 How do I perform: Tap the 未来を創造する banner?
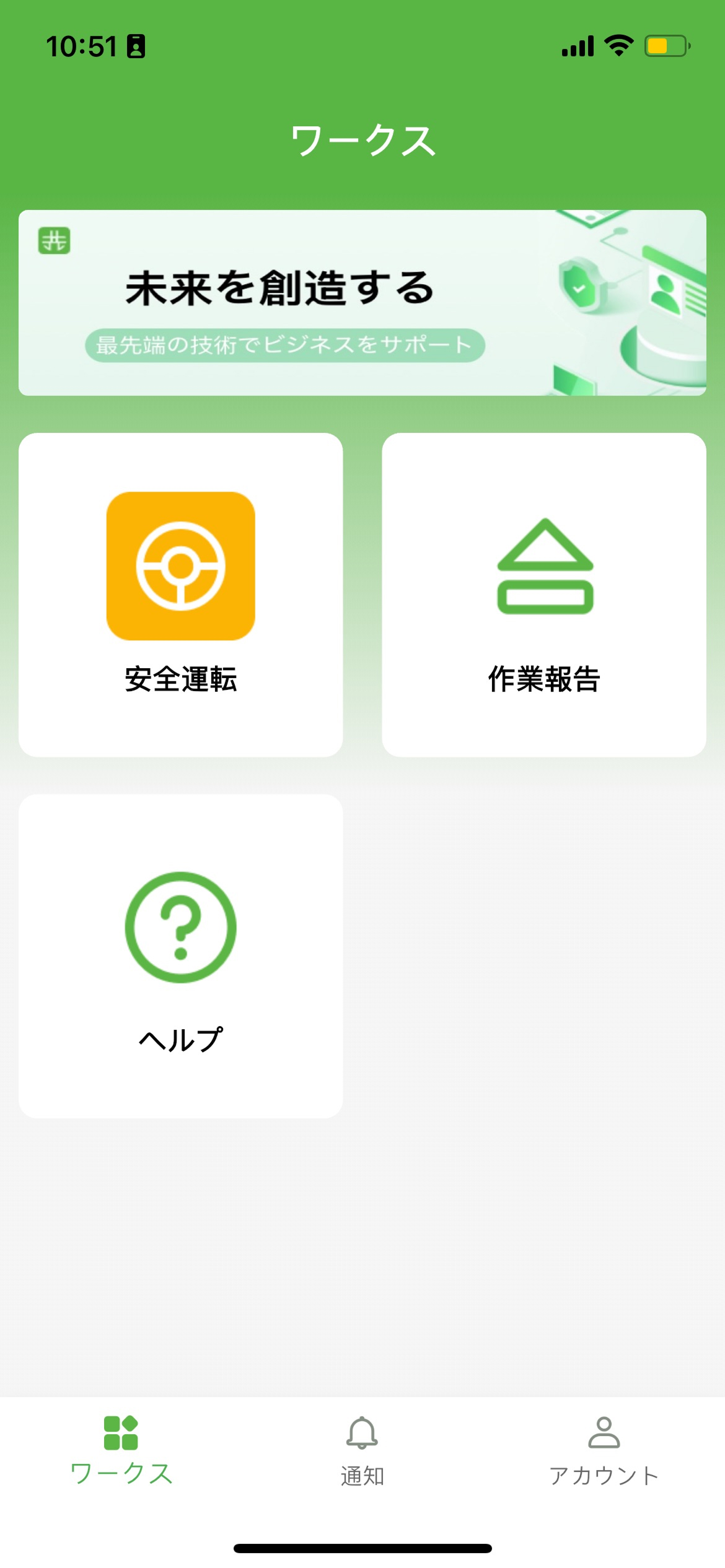pyautogui.click(x=362, y=303)
